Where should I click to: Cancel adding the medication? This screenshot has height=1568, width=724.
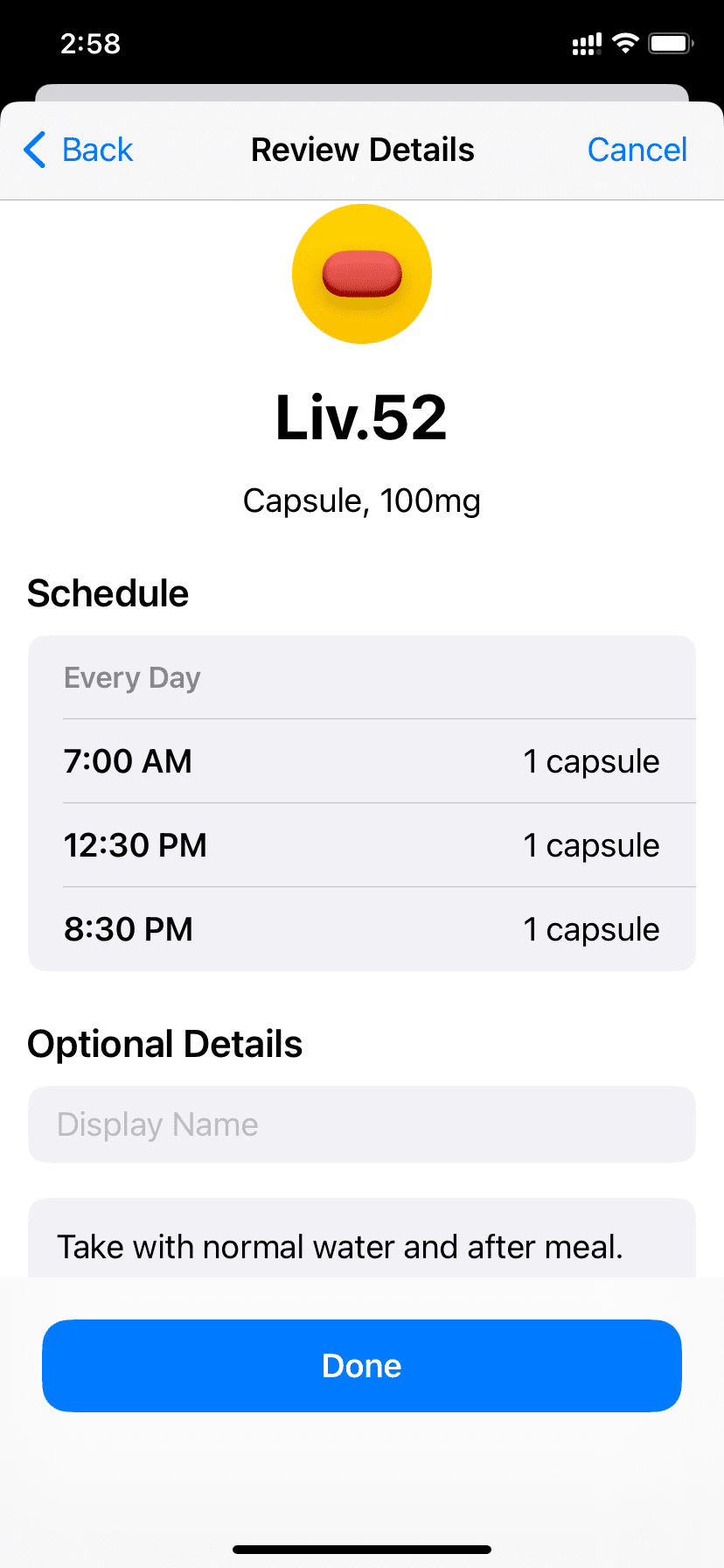click(637, 150)
